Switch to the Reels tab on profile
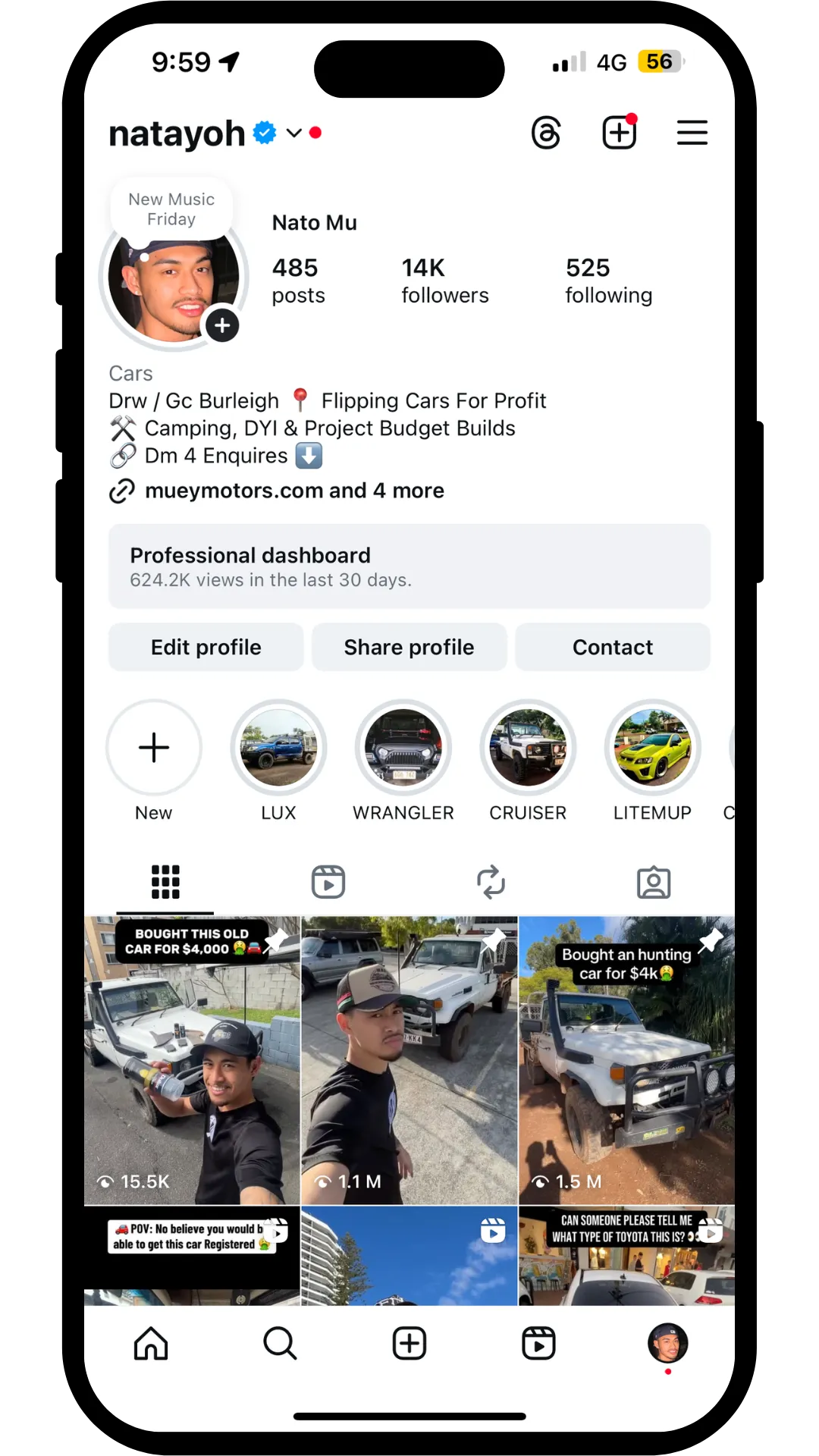819x1456 pixels. 328,882
